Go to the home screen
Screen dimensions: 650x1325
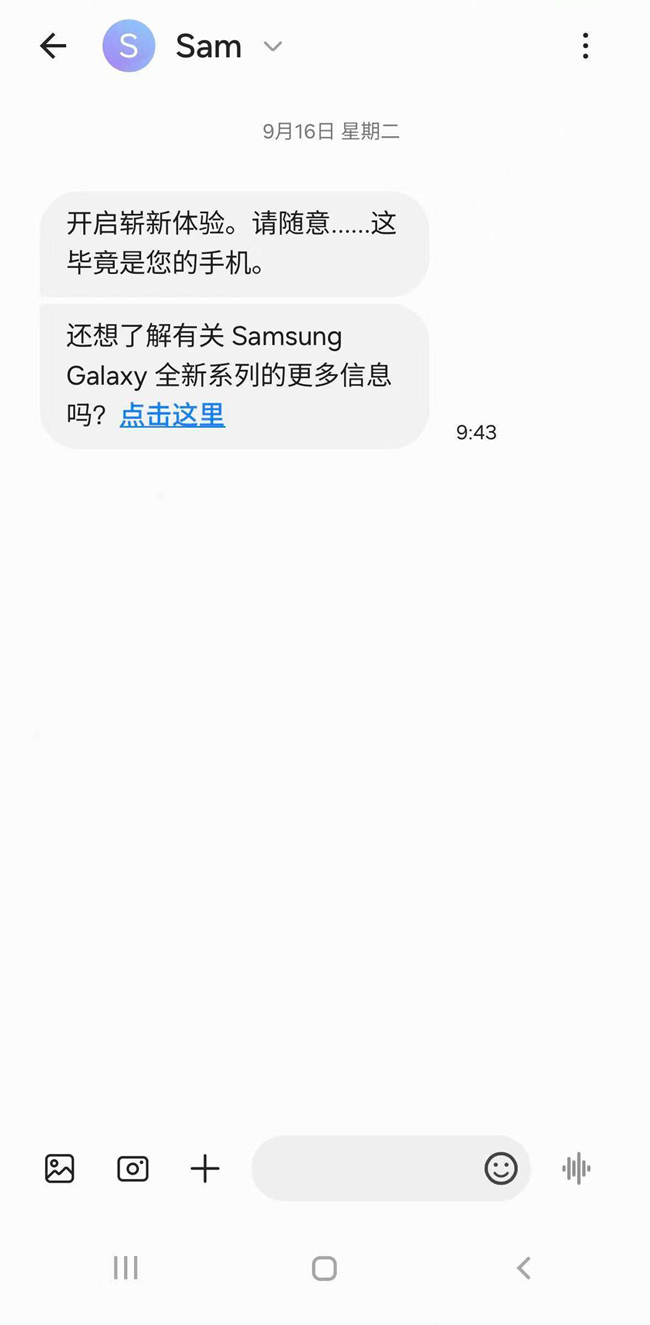(x=324, y=1268)
